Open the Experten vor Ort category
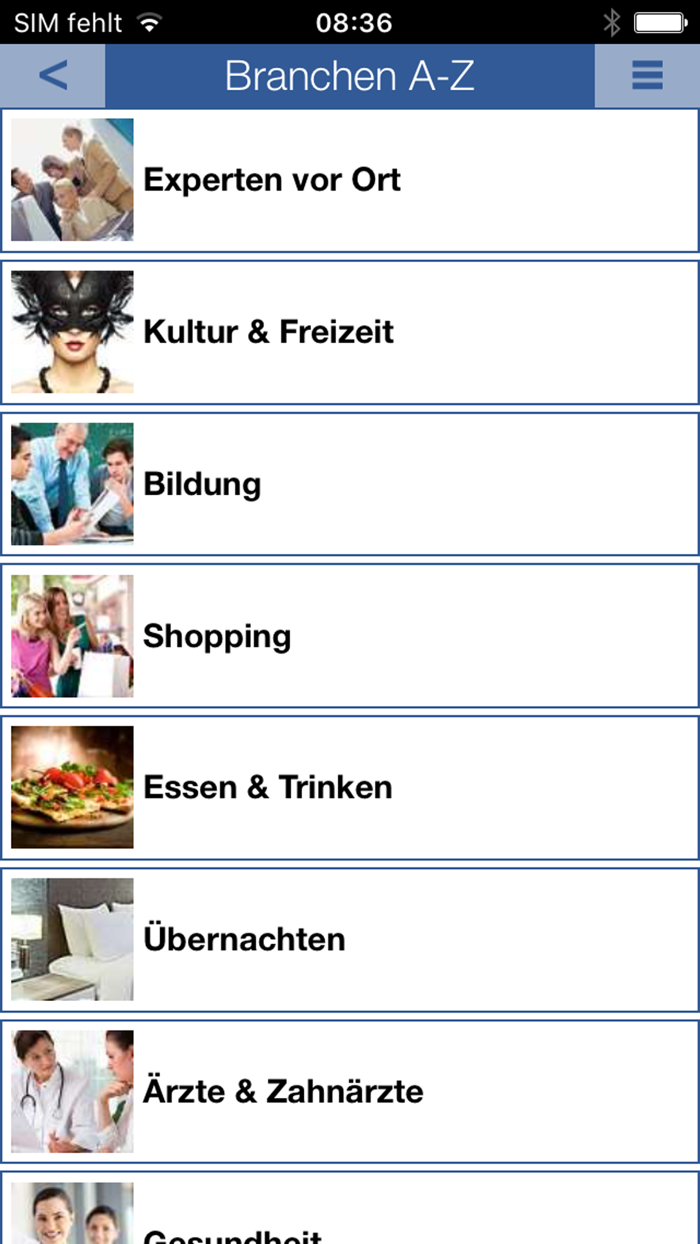Viewport: 700px width, 1244px height. coord(349,180)
